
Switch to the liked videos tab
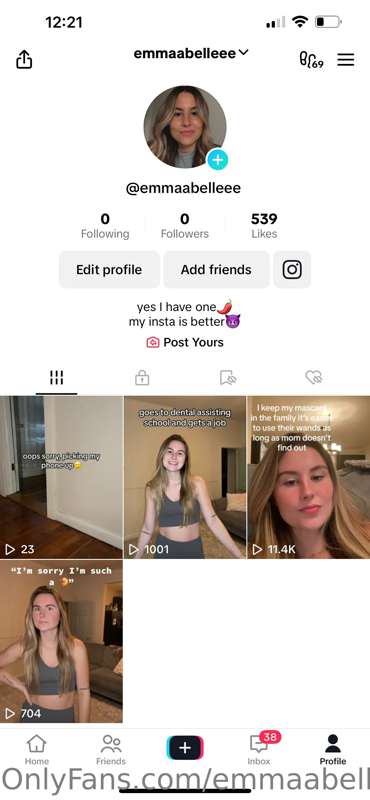click(313, 378)
